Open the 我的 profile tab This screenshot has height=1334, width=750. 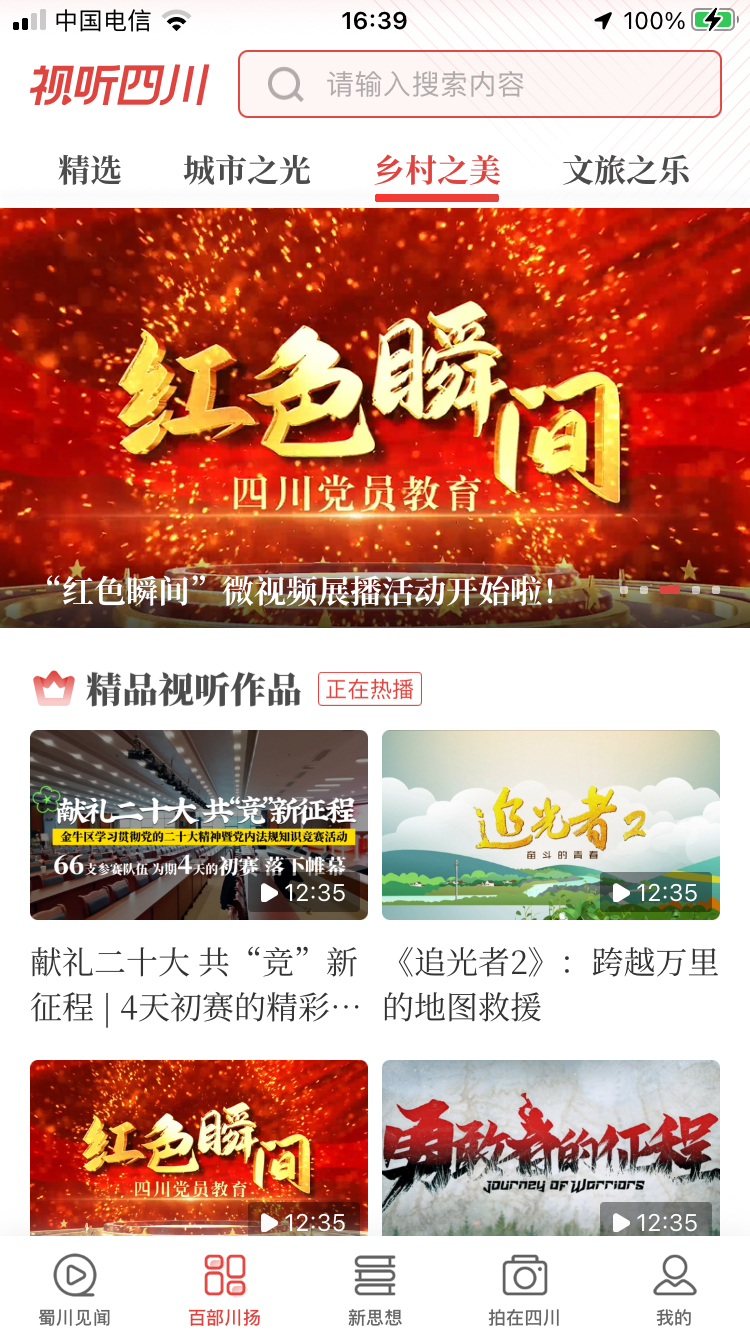pyautogui.click(x=674, y=1289)
